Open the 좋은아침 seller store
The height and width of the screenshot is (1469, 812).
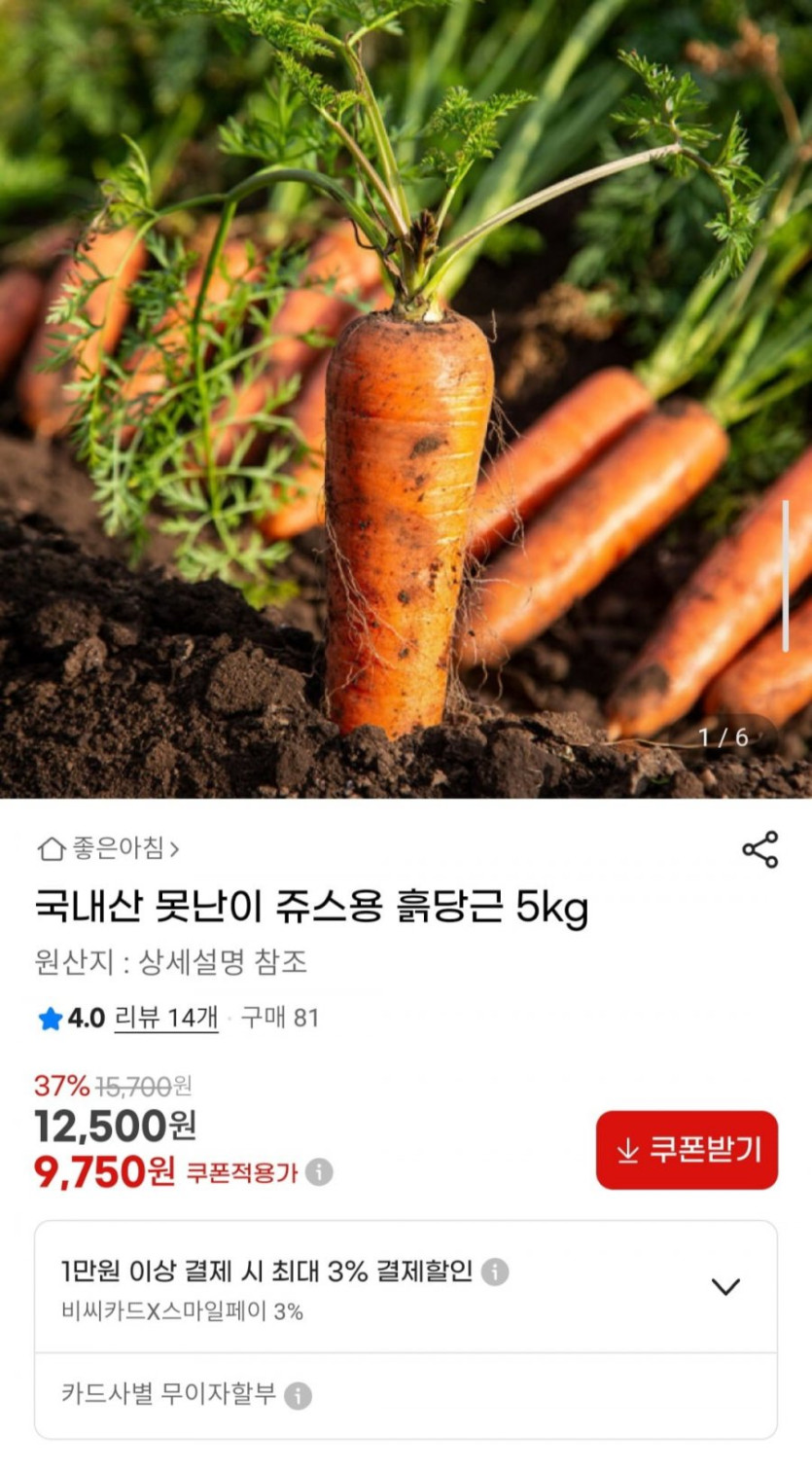click(108, 849)
